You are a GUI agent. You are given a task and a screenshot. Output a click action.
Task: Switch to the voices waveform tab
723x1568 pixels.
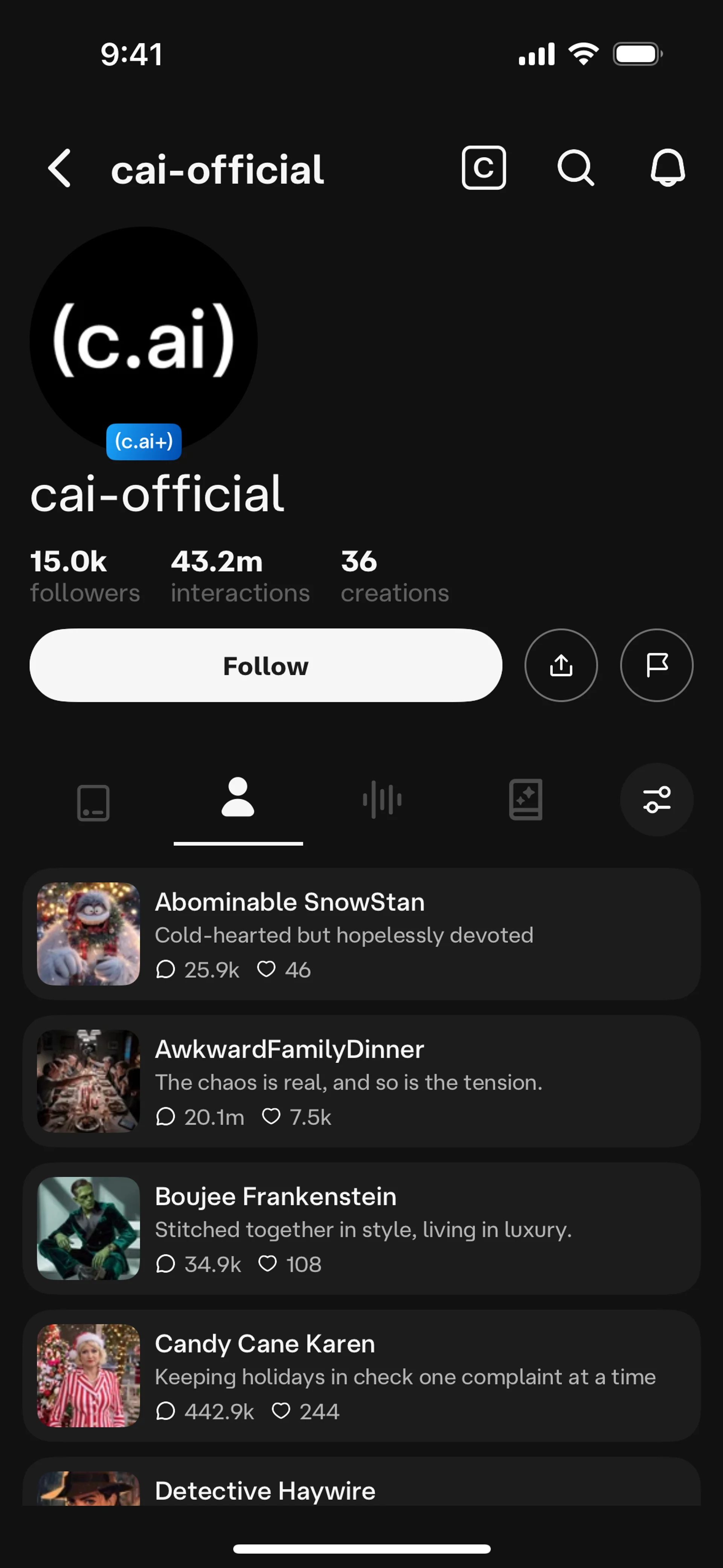coord(382,800)
